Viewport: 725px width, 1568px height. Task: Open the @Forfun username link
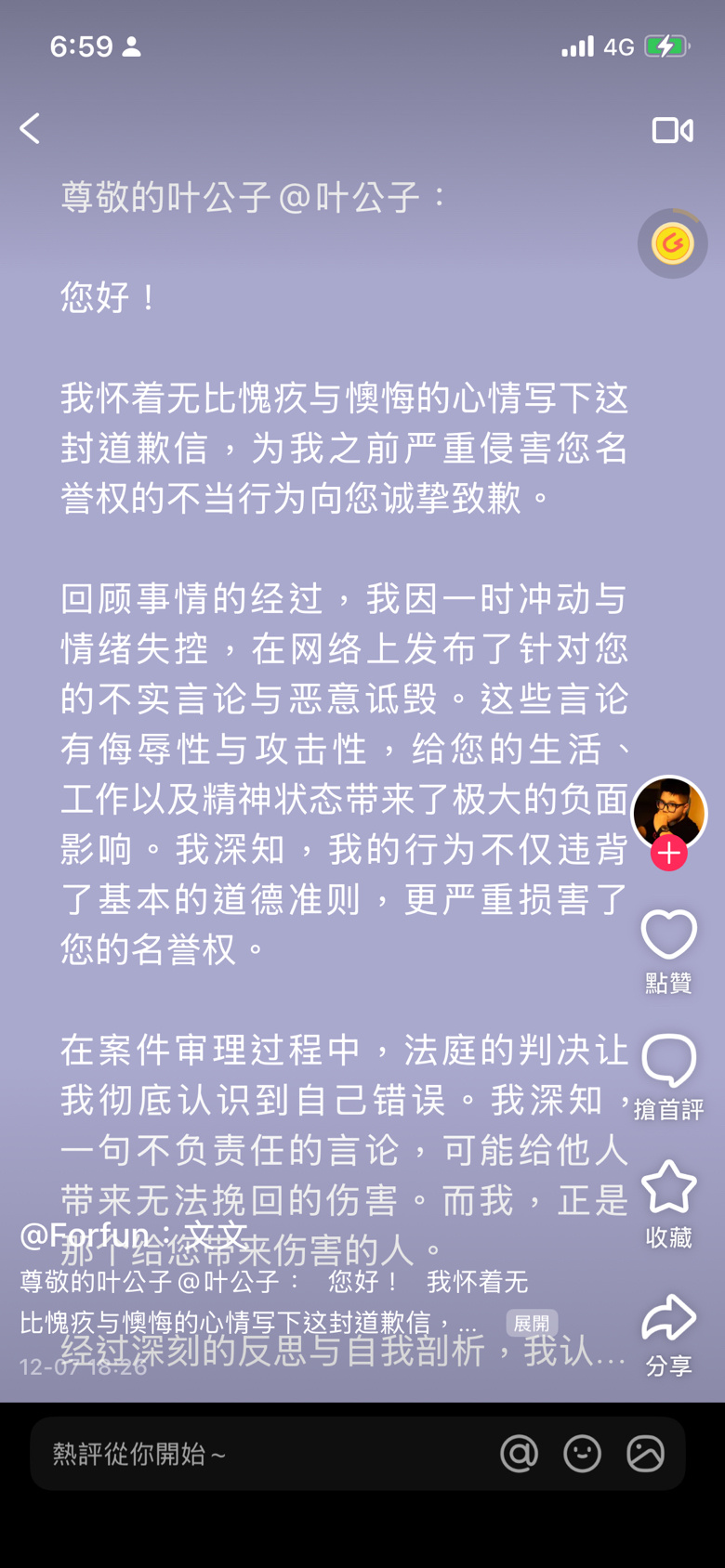(x=133, y=1234)
